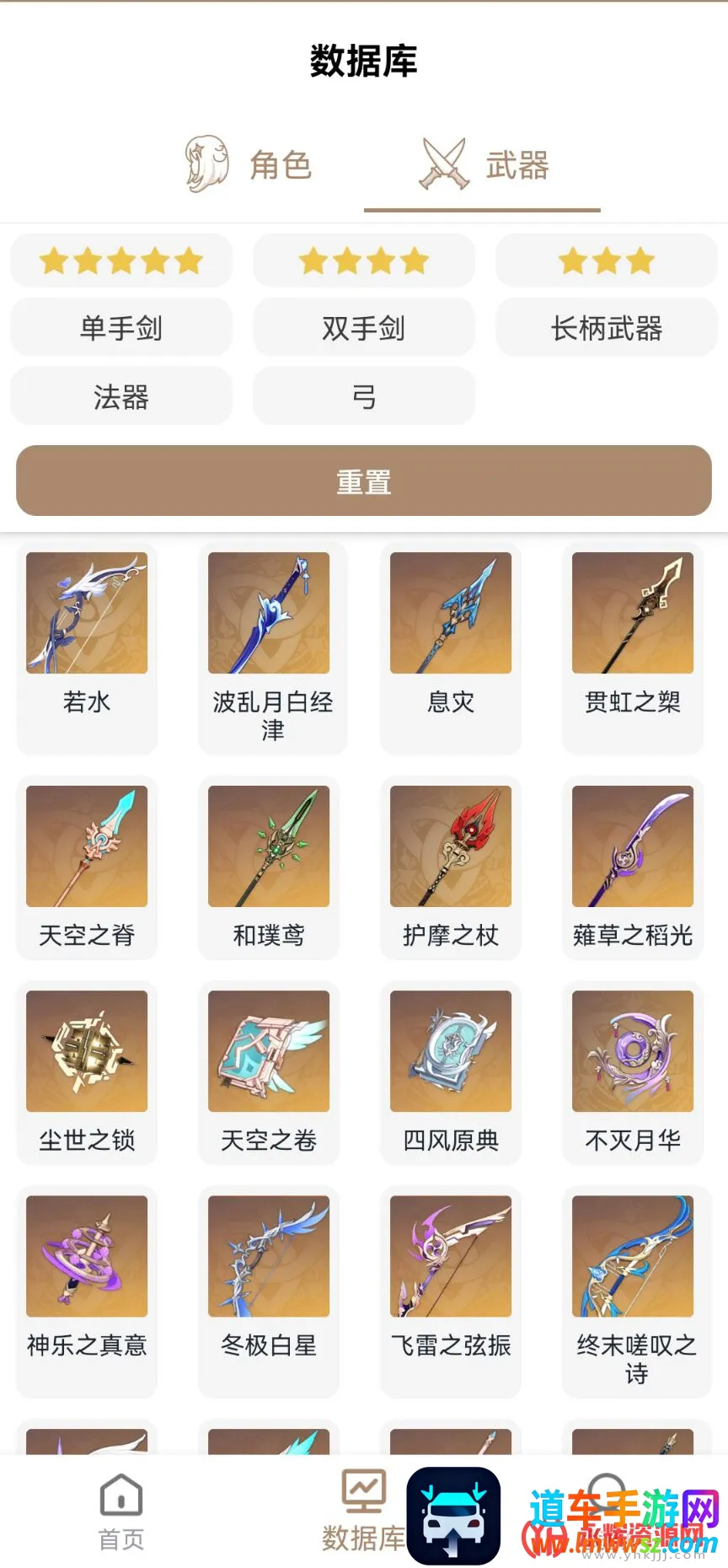The width and height of the screenshot is (728, 1568).
Task: Select the 双手剑 filter chip
Action: (364, 328)
